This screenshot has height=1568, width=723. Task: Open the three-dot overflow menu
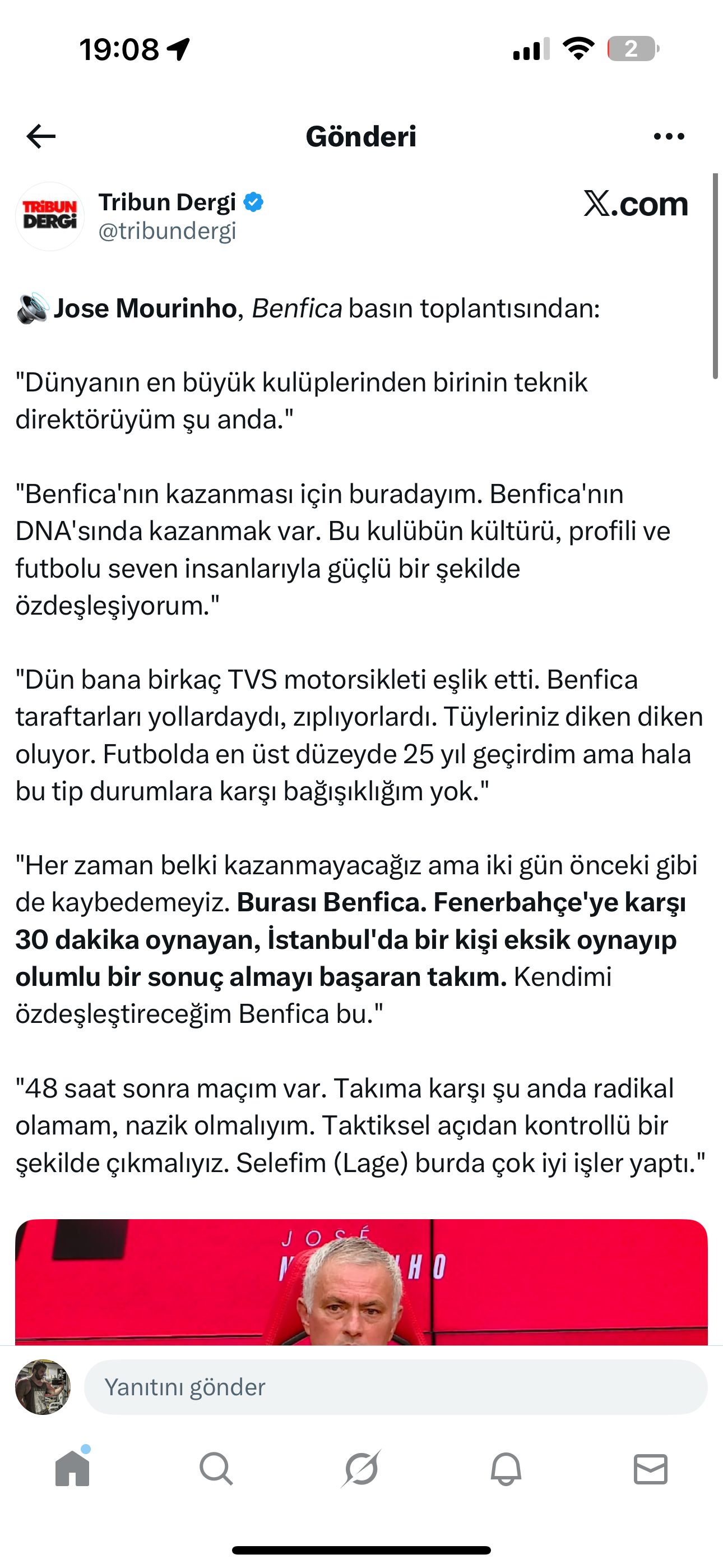point(668,136)
